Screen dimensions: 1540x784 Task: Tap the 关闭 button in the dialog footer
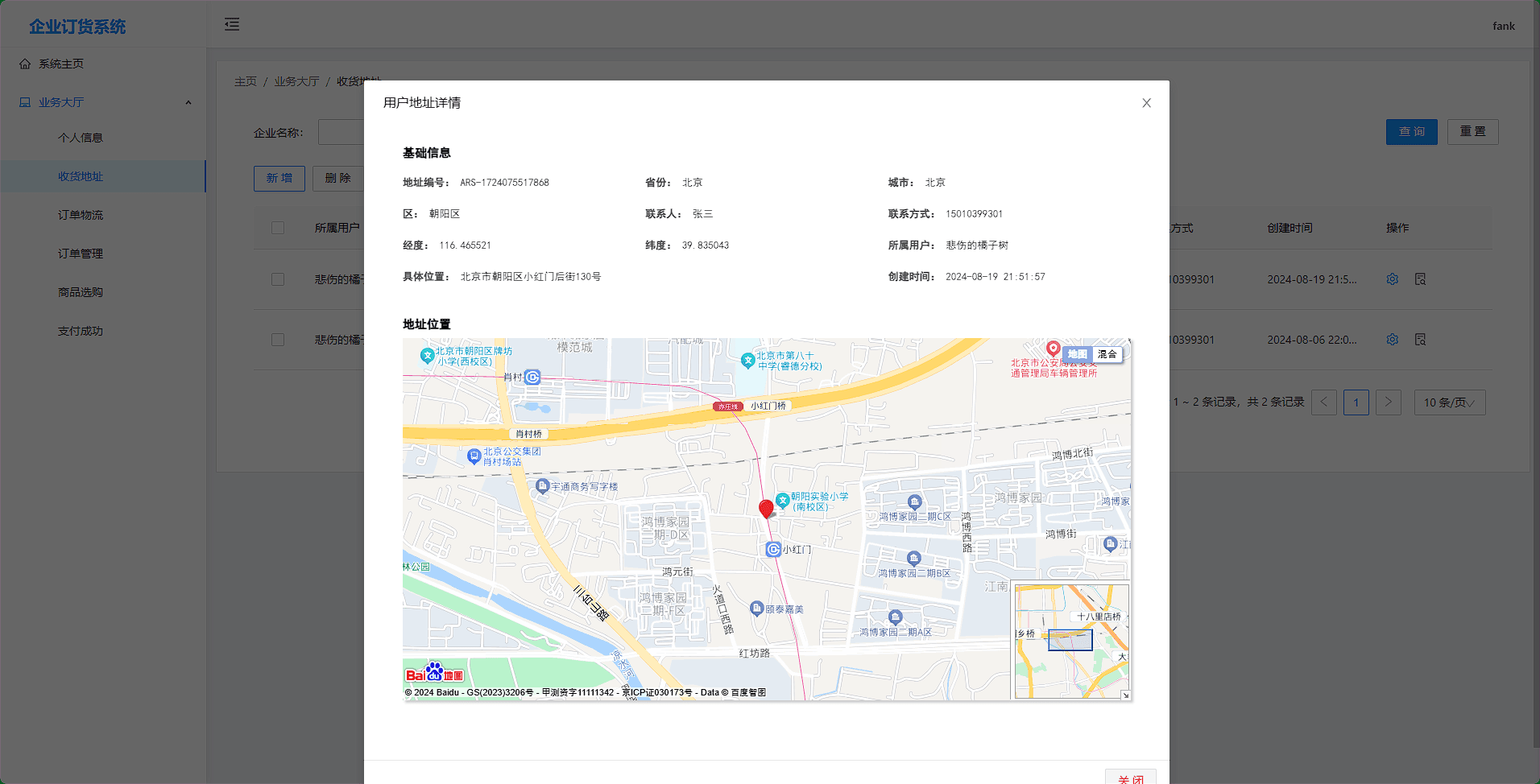1130,778
